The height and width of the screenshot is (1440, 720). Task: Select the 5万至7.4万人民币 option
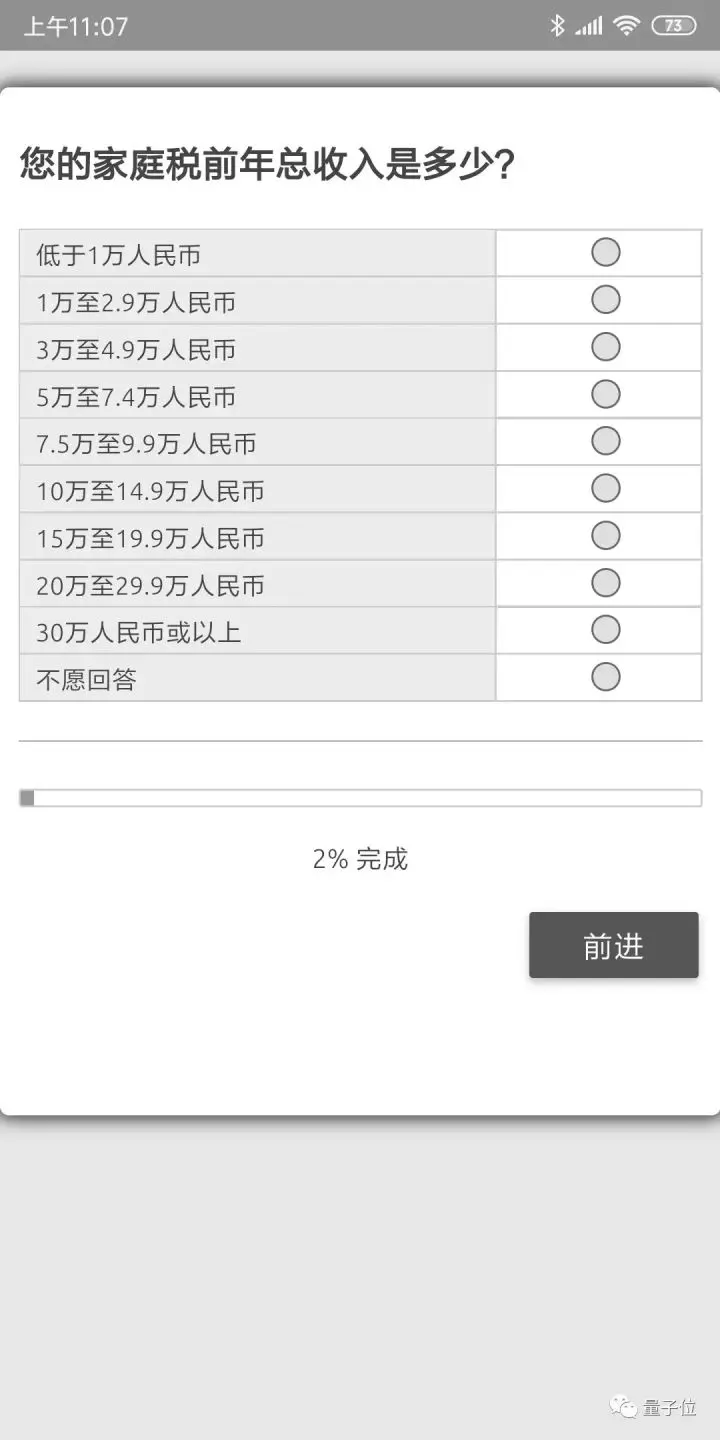click(606, 395)
